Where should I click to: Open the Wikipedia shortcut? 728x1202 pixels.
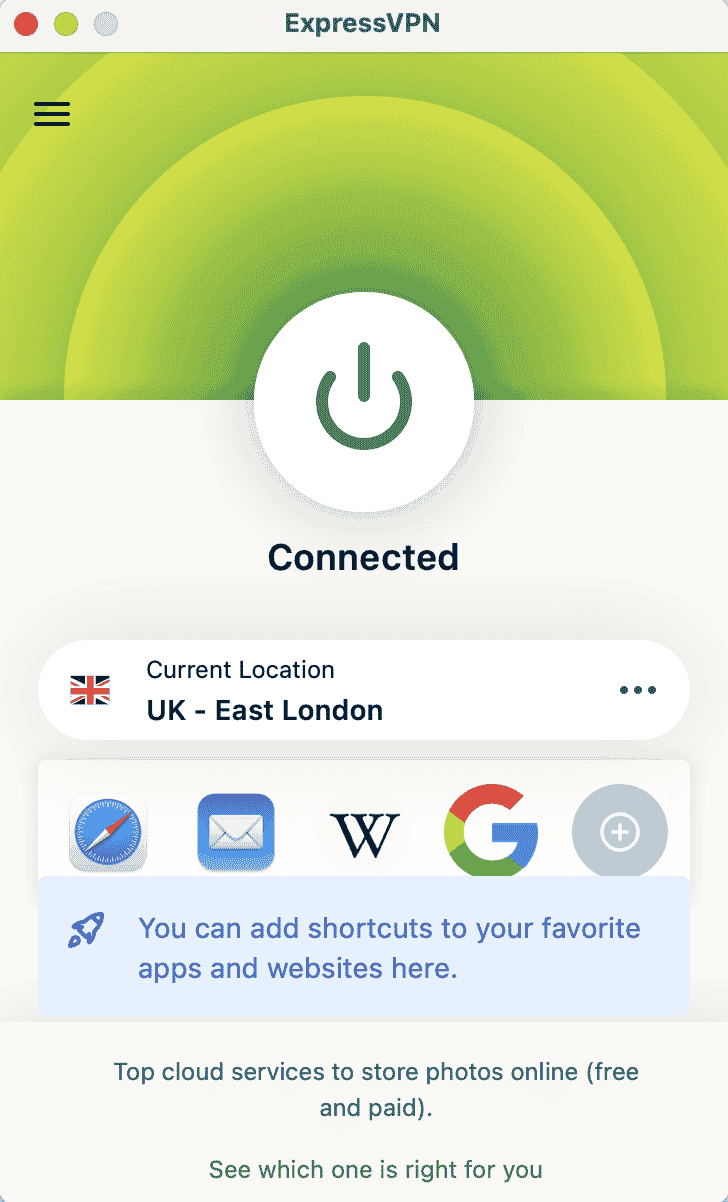[x=364, y=833]
